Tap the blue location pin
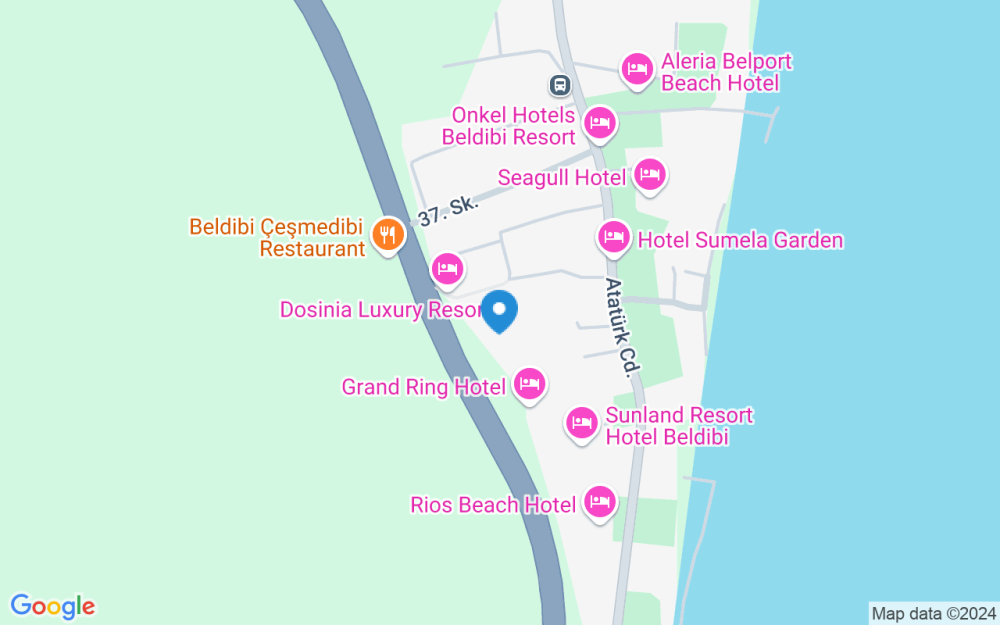 [x=500, y=311]
